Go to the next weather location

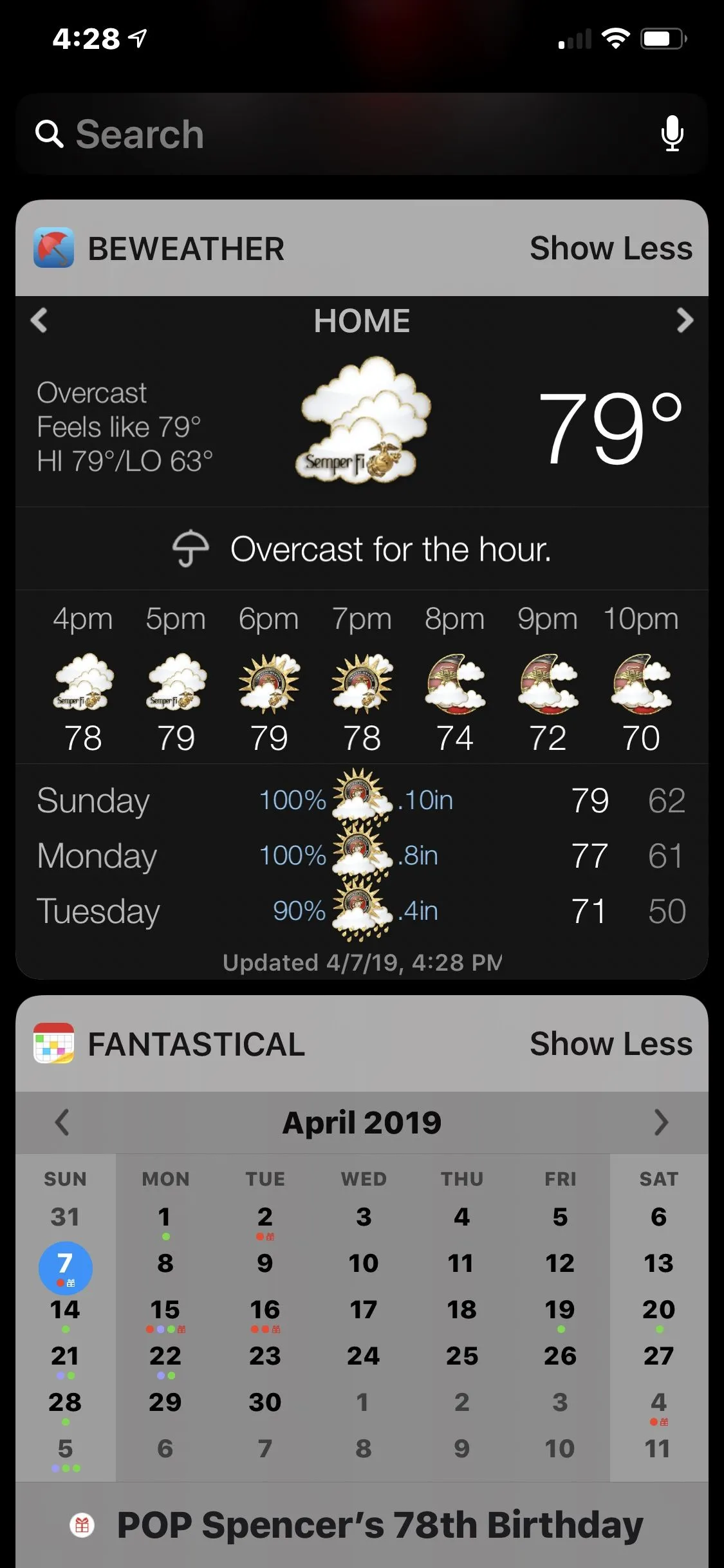(685, 320)
